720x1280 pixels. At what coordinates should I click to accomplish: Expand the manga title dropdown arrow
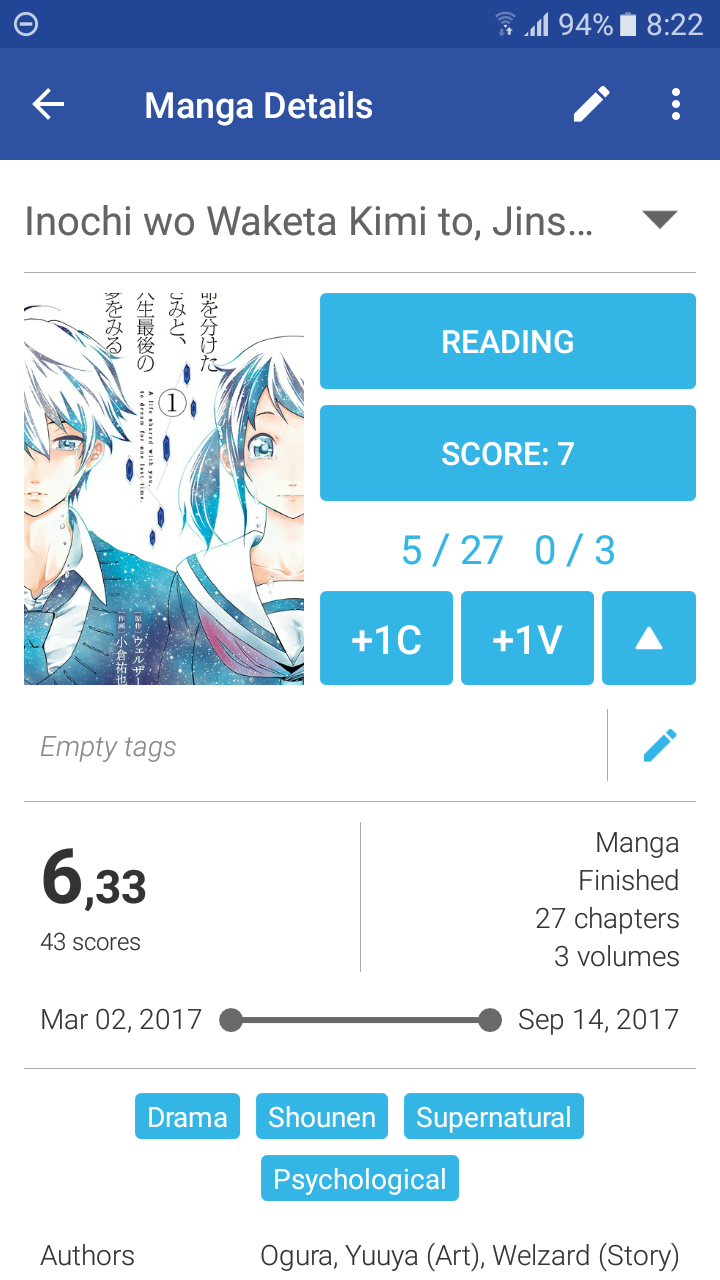coord(660,220)
